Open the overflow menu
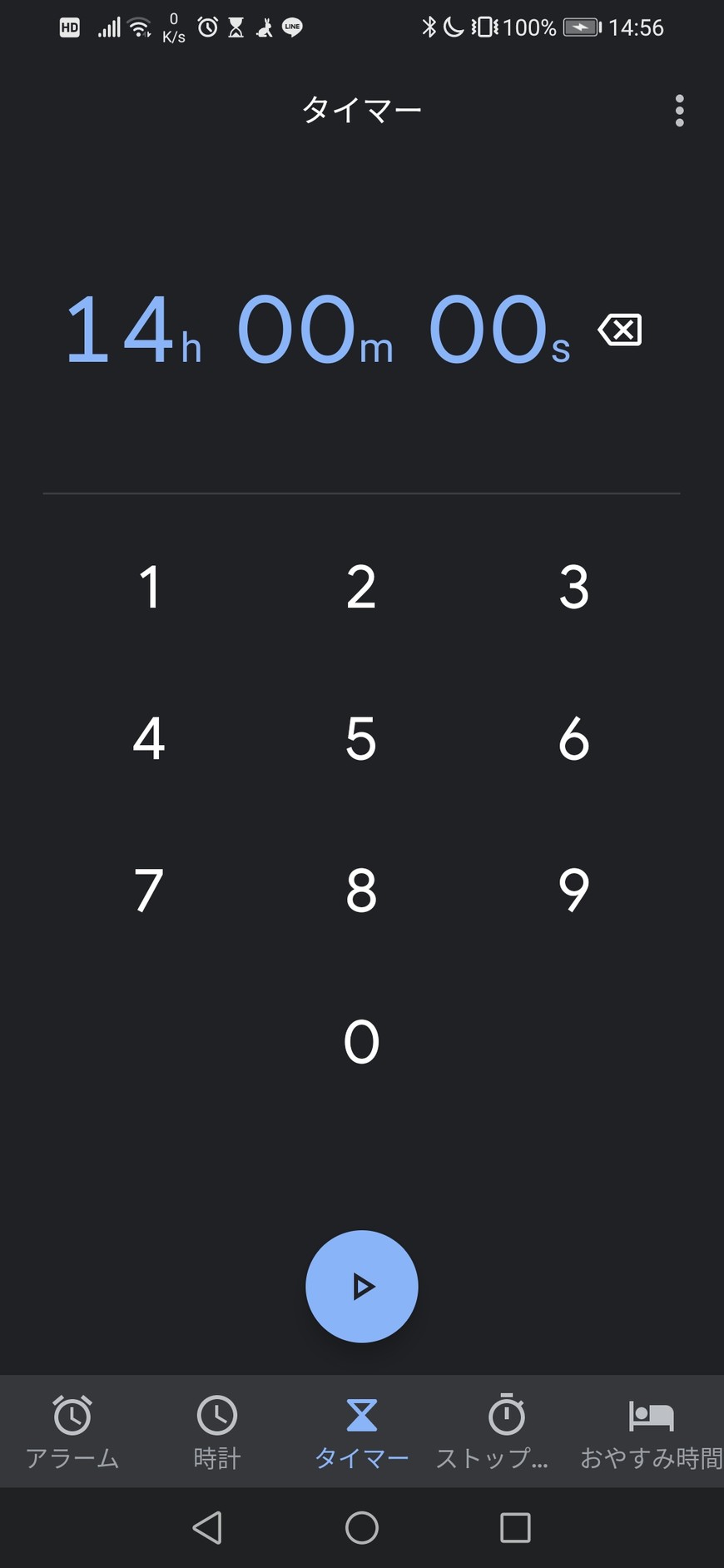This screenshot has height=1568, width=724. point(679,111)
